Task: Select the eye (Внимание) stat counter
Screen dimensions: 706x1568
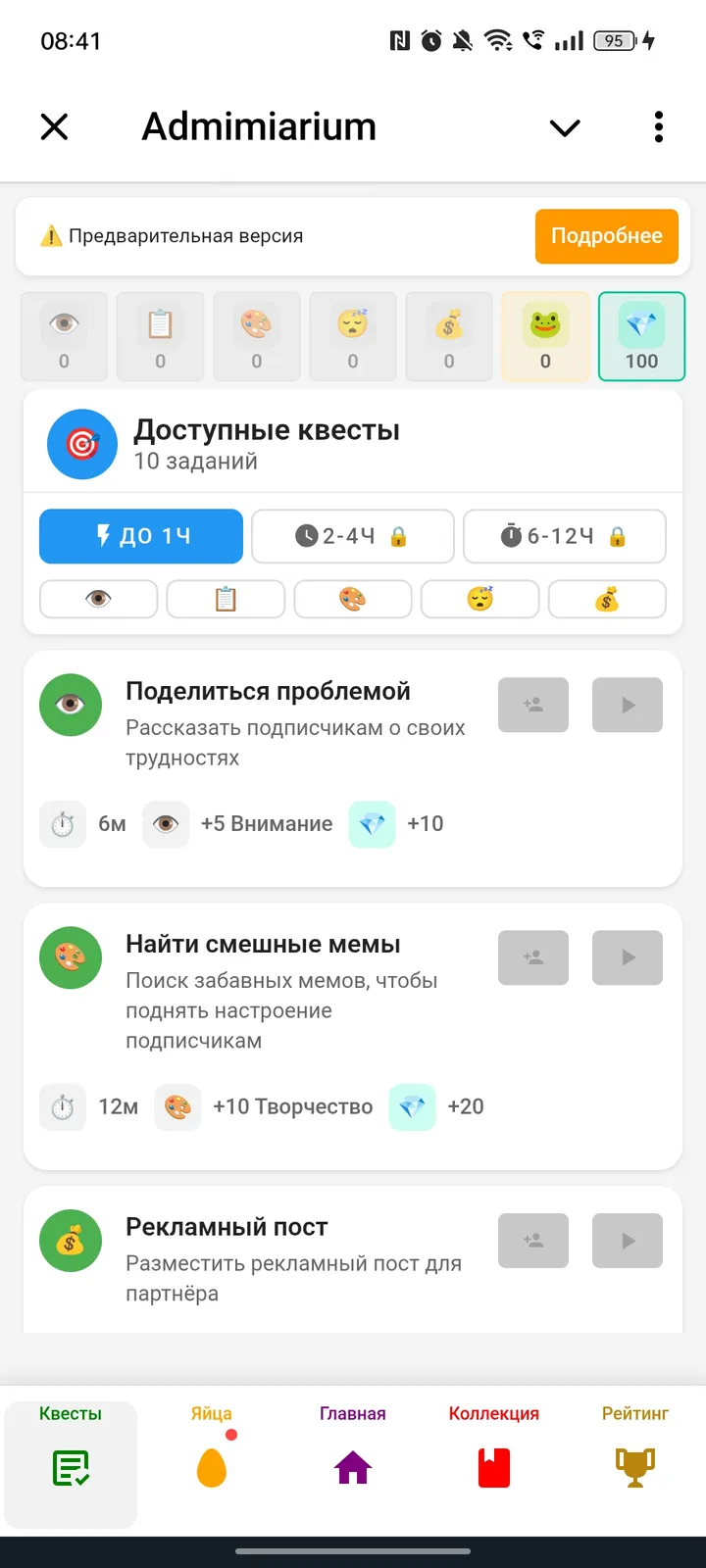Action: click(63, 336)
